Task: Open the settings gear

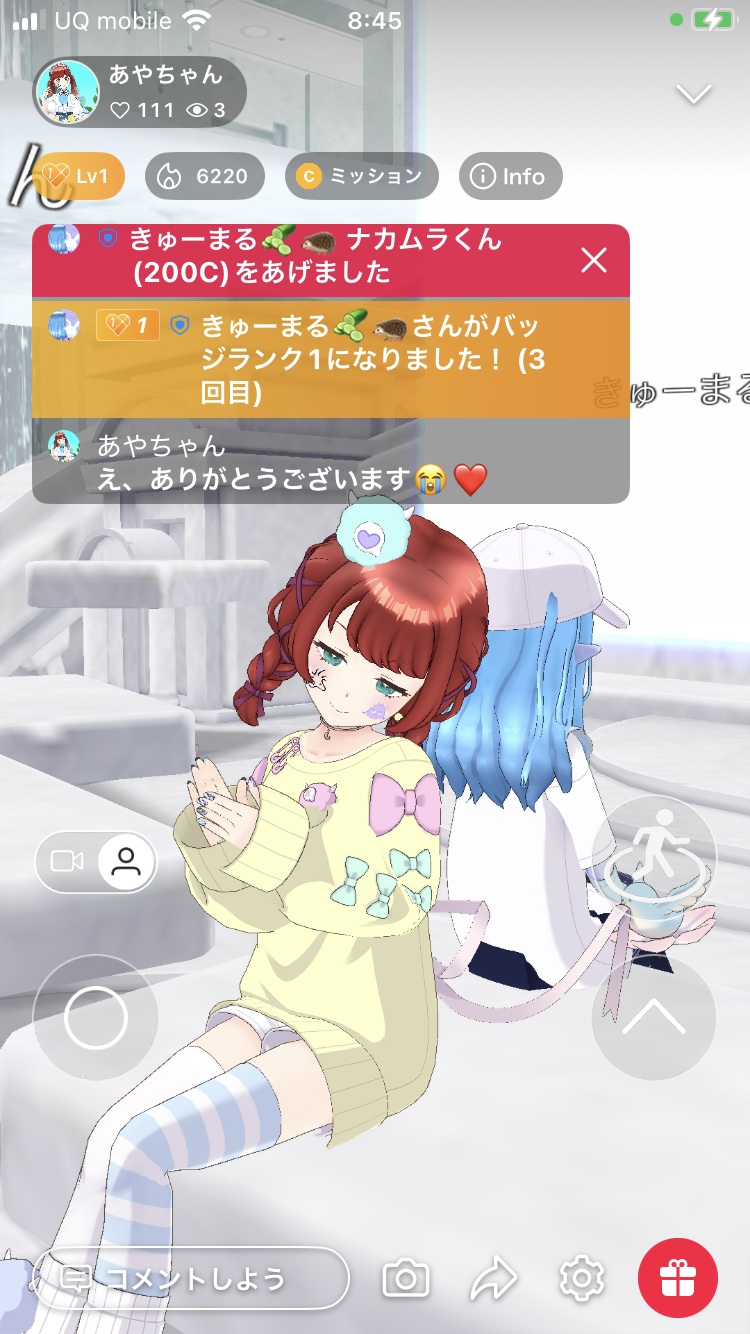Action: coord(581,1278)
